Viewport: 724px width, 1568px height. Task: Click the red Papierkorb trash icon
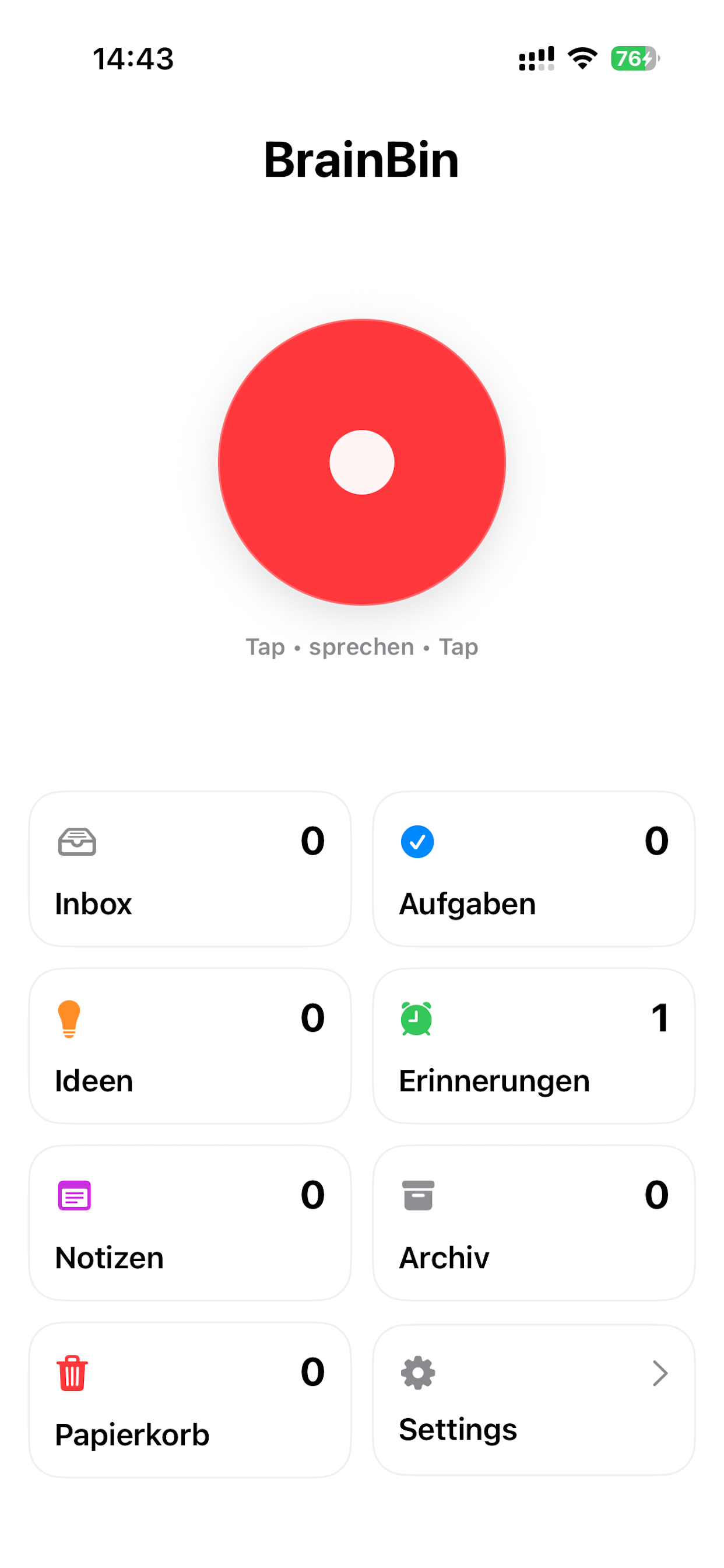(71, 1371)
